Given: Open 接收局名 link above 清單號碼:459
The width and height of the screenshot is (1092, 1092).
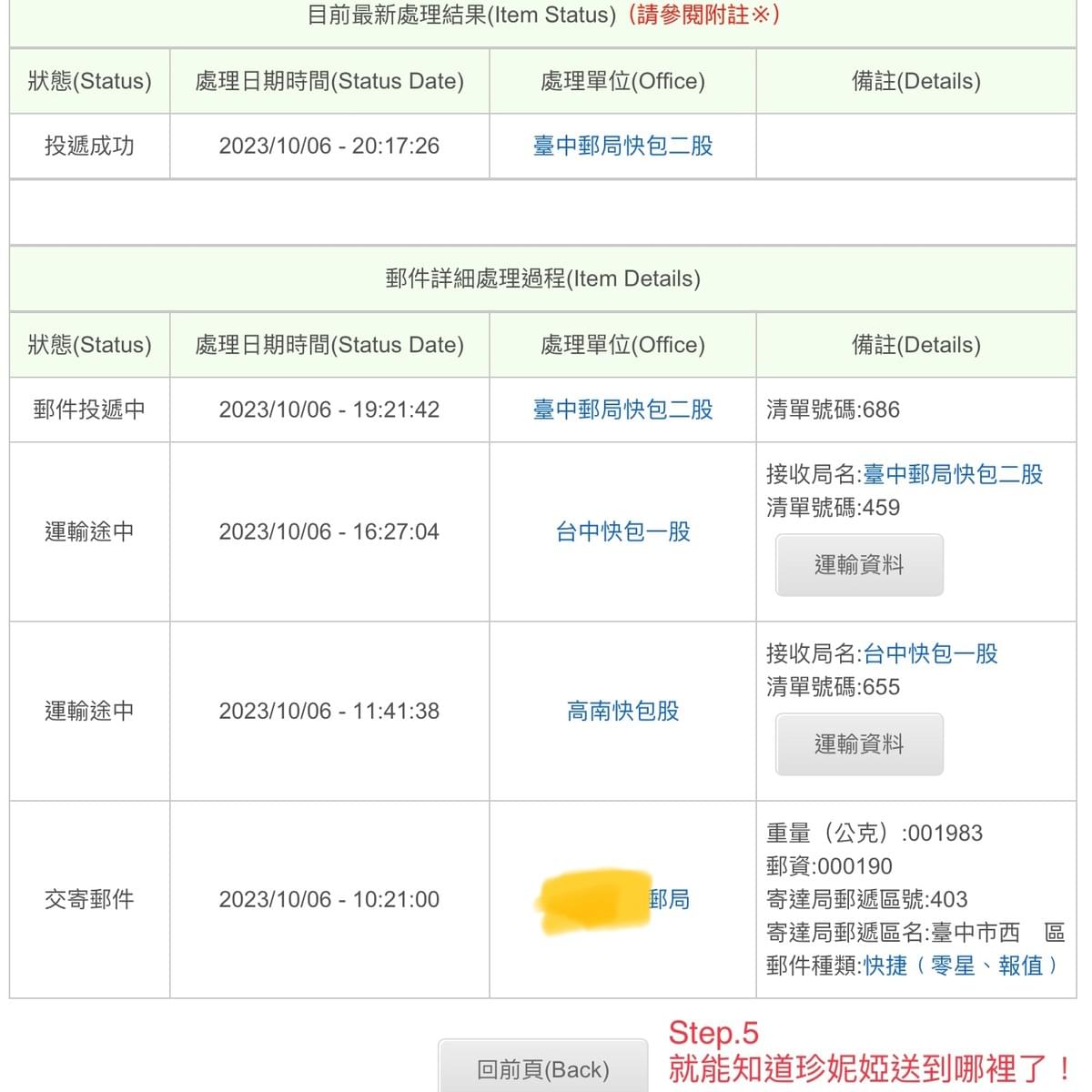Looking at the screenshot, I should (952, 474).
